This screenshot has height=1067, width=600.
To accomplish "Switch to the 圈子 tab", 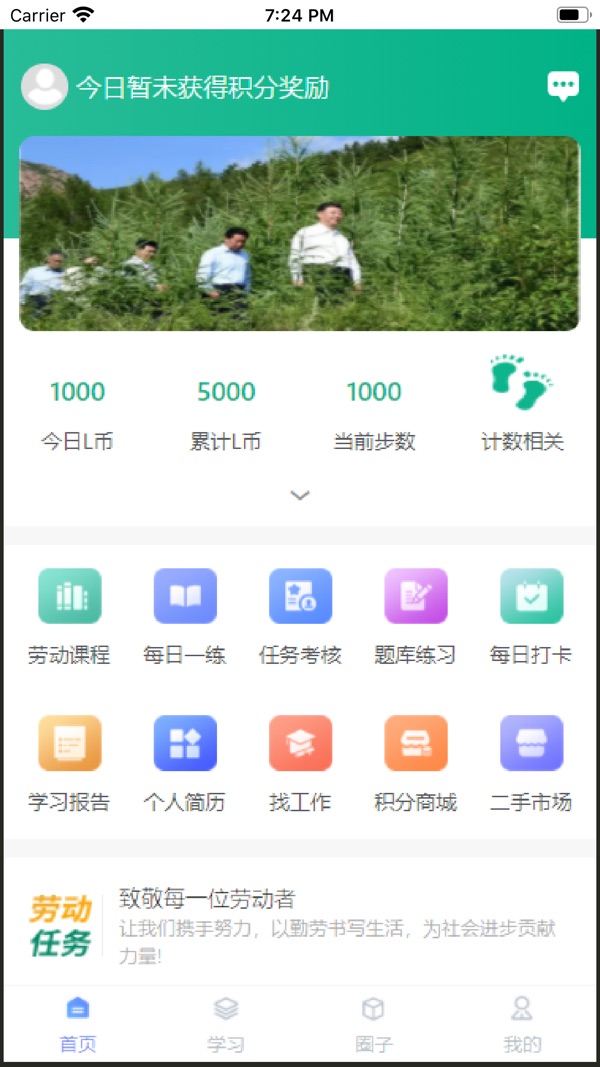I will point(373,1025).
